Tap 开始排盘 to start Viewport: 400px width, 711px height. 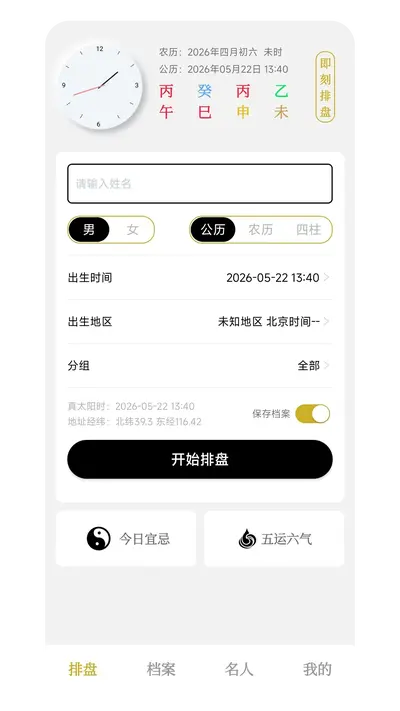[200, 459]
